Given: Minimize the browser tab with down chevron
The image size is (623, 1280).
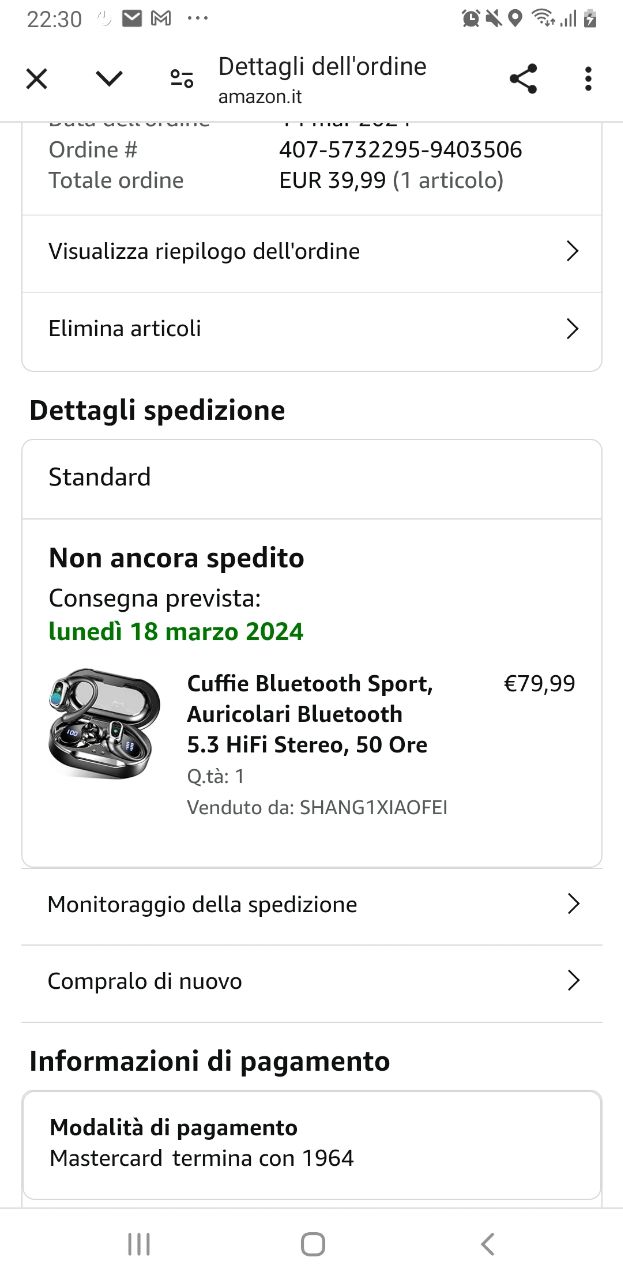Looking at the screenshot, I should pos(109,79).
